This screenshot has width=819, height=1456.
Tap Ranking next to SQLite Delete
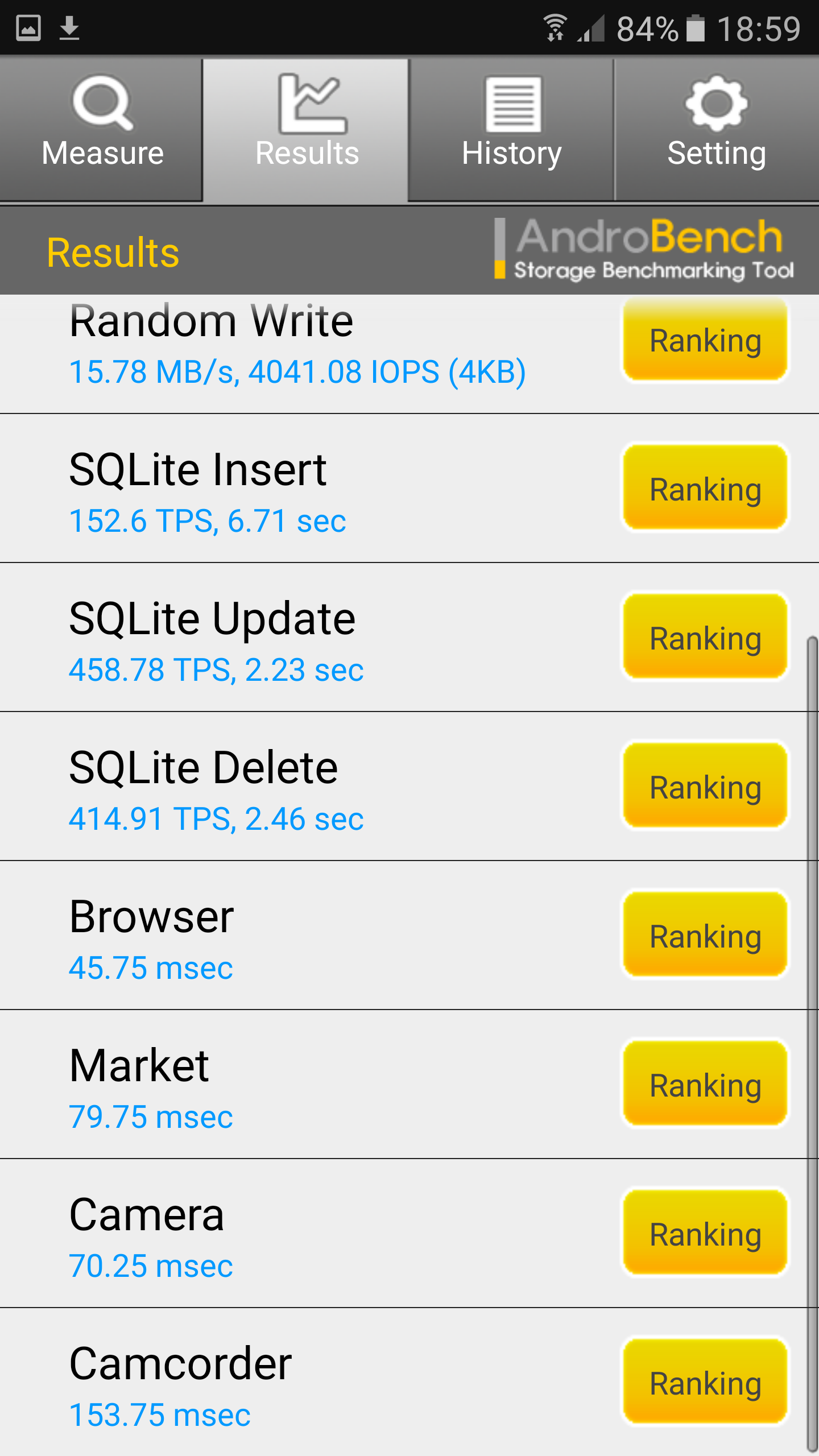click(705, 787)
